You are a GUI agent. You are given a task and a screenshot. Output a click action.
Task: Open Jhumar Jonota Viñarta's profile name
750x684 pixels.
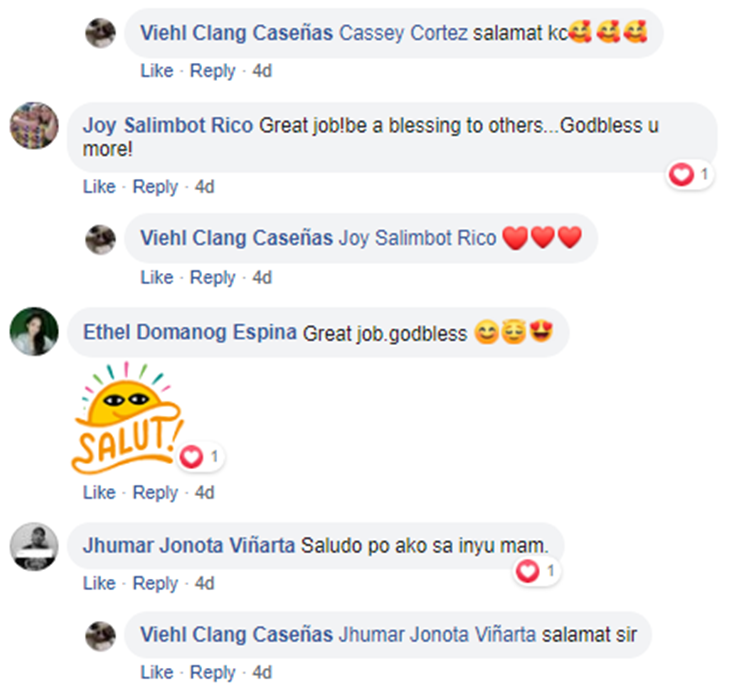click(x=188, y=546)
